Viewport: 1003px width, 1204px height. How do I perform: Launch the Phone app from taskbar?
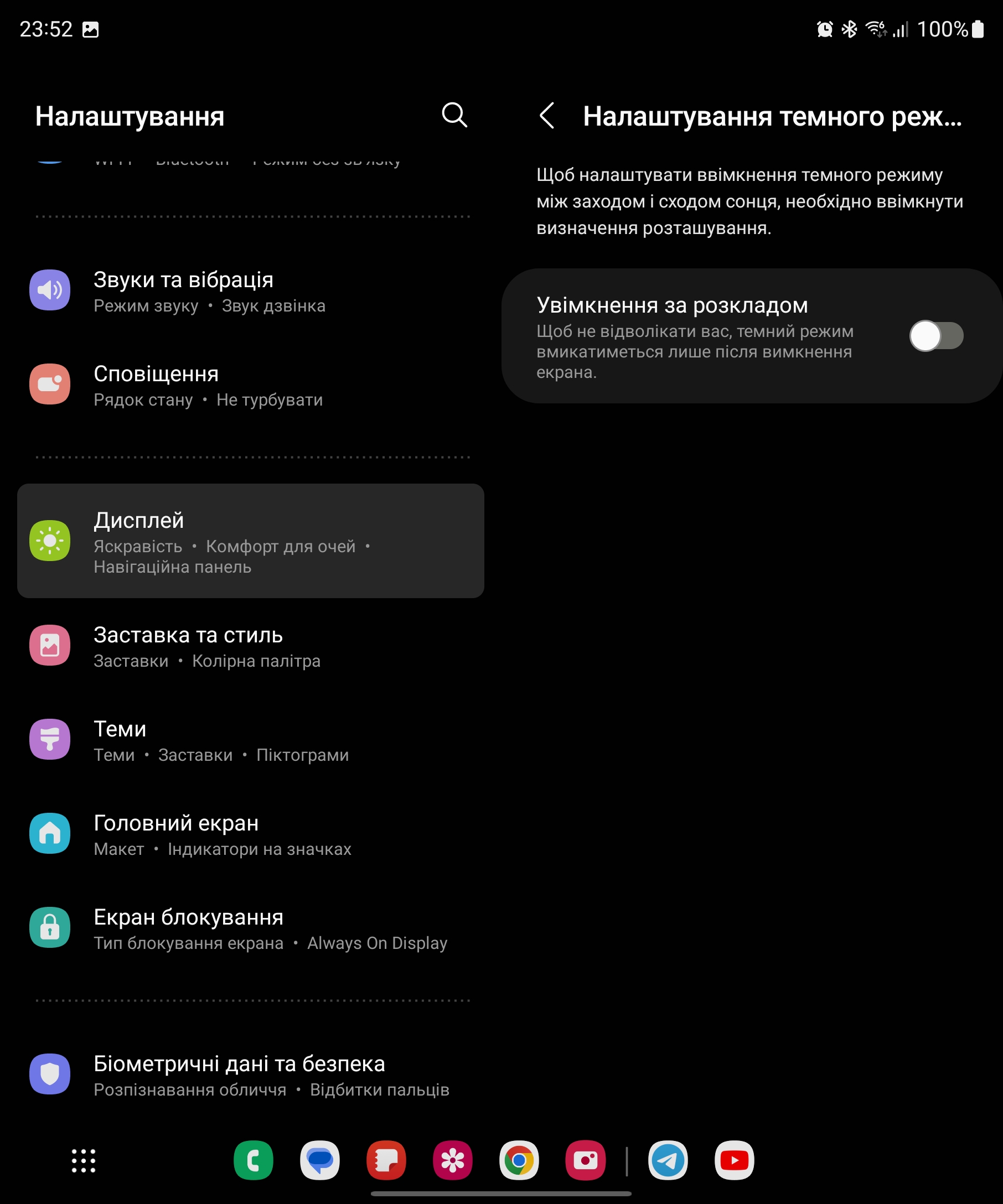click(x=254, y=1161)
